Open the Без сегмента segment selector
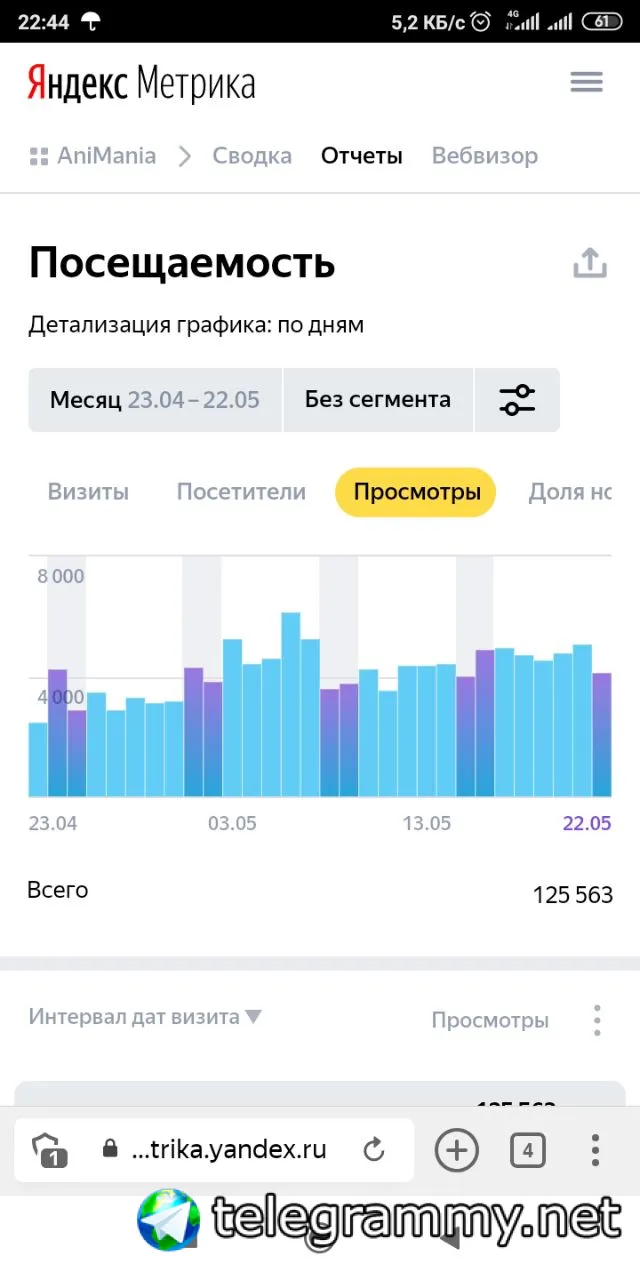This screenshot has width=640, height=1280. pyautogui.click(x=378, y=400)
